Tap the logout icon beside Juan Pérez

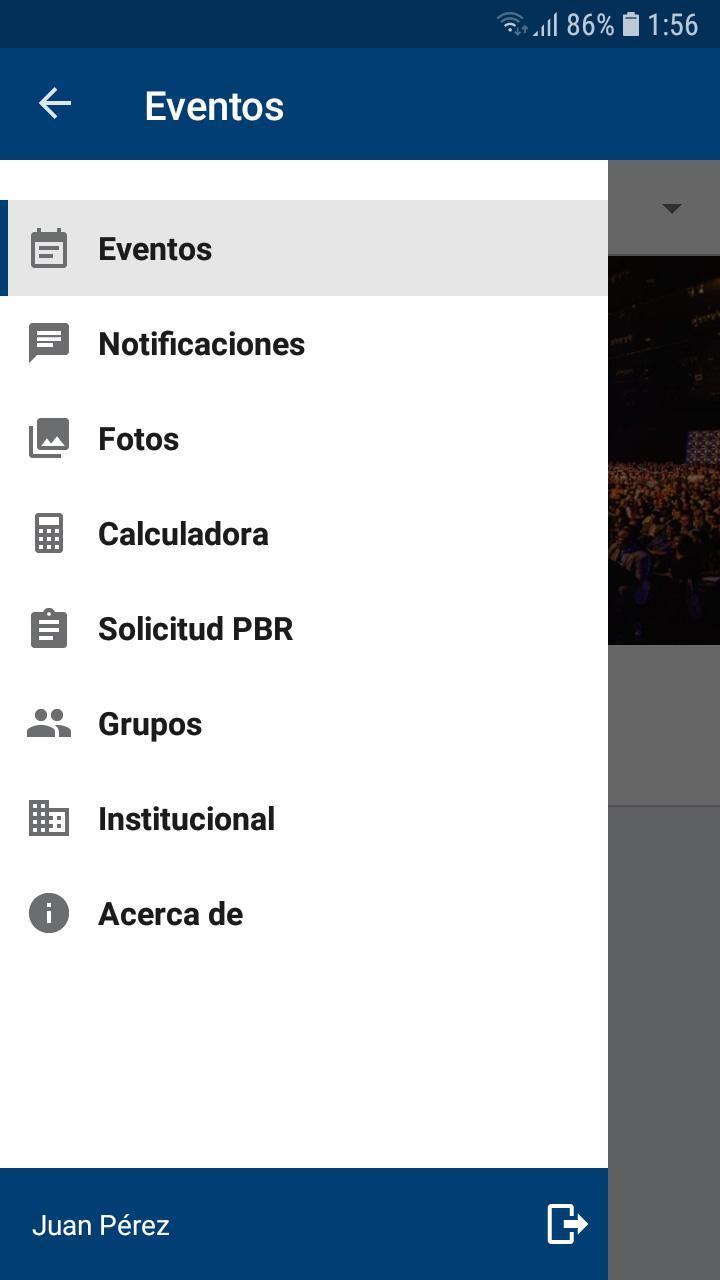tap(567, 1224)
